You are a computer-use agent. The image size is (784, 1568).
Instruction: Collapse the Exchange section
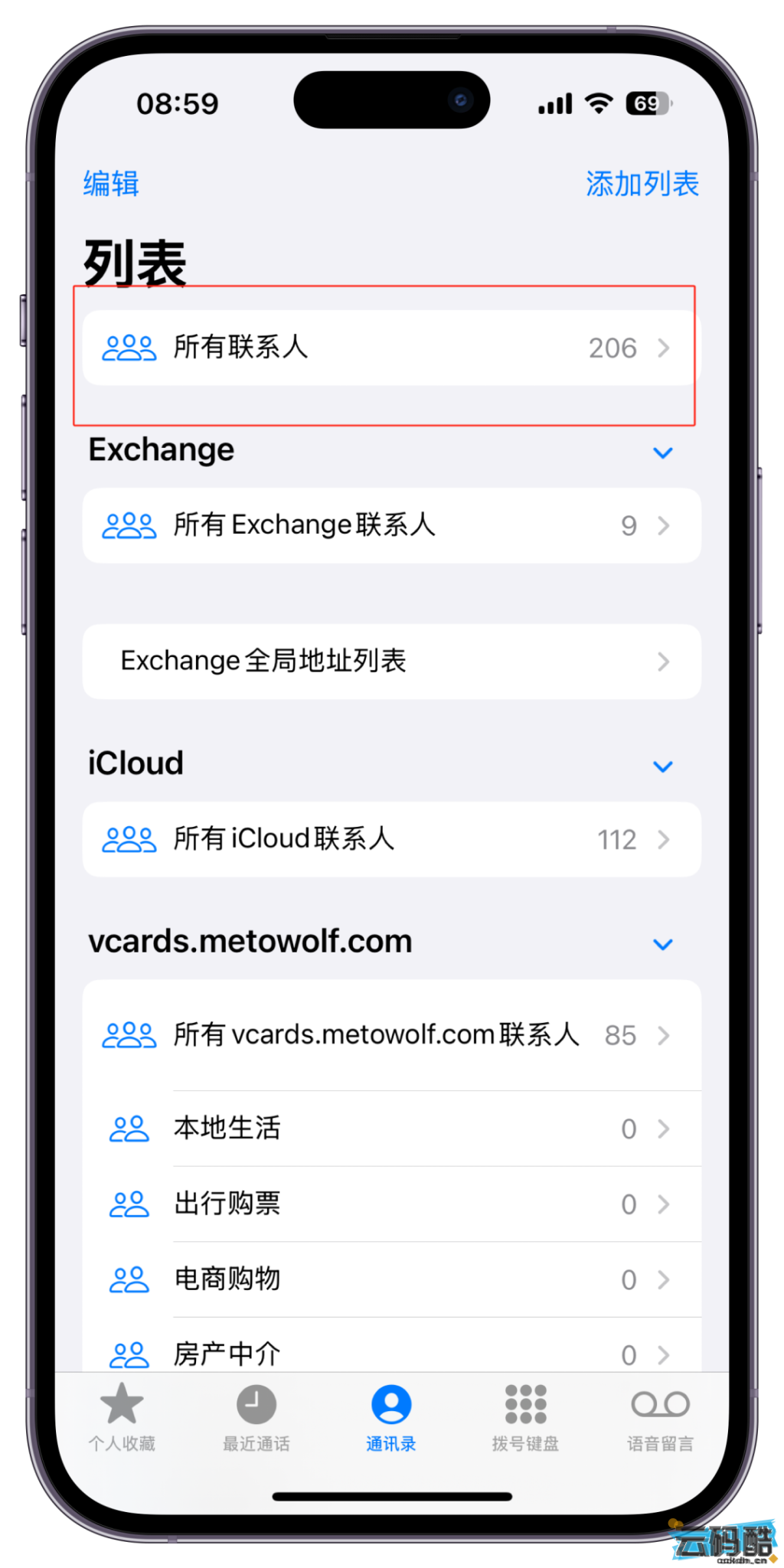click(662, 452)
